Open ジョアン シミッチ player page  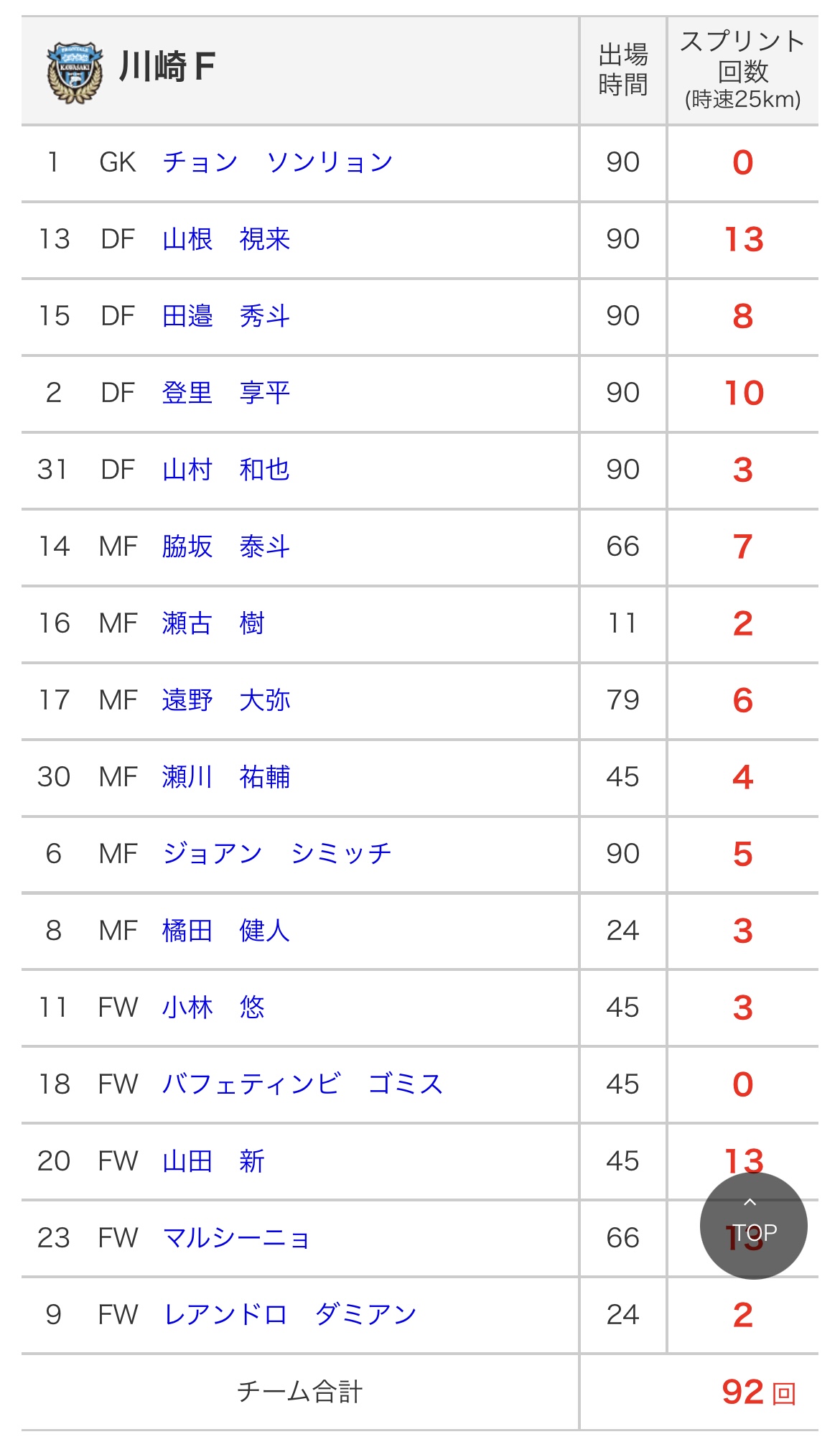tap(277, 854)
